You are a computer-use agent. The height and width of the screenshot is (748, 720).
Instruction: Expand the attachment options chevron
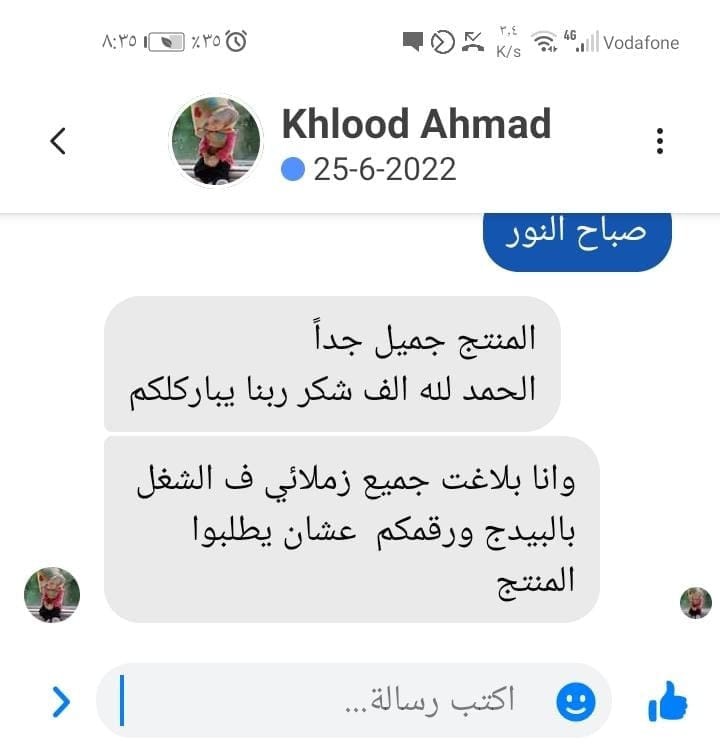click(x=62, y=702)
